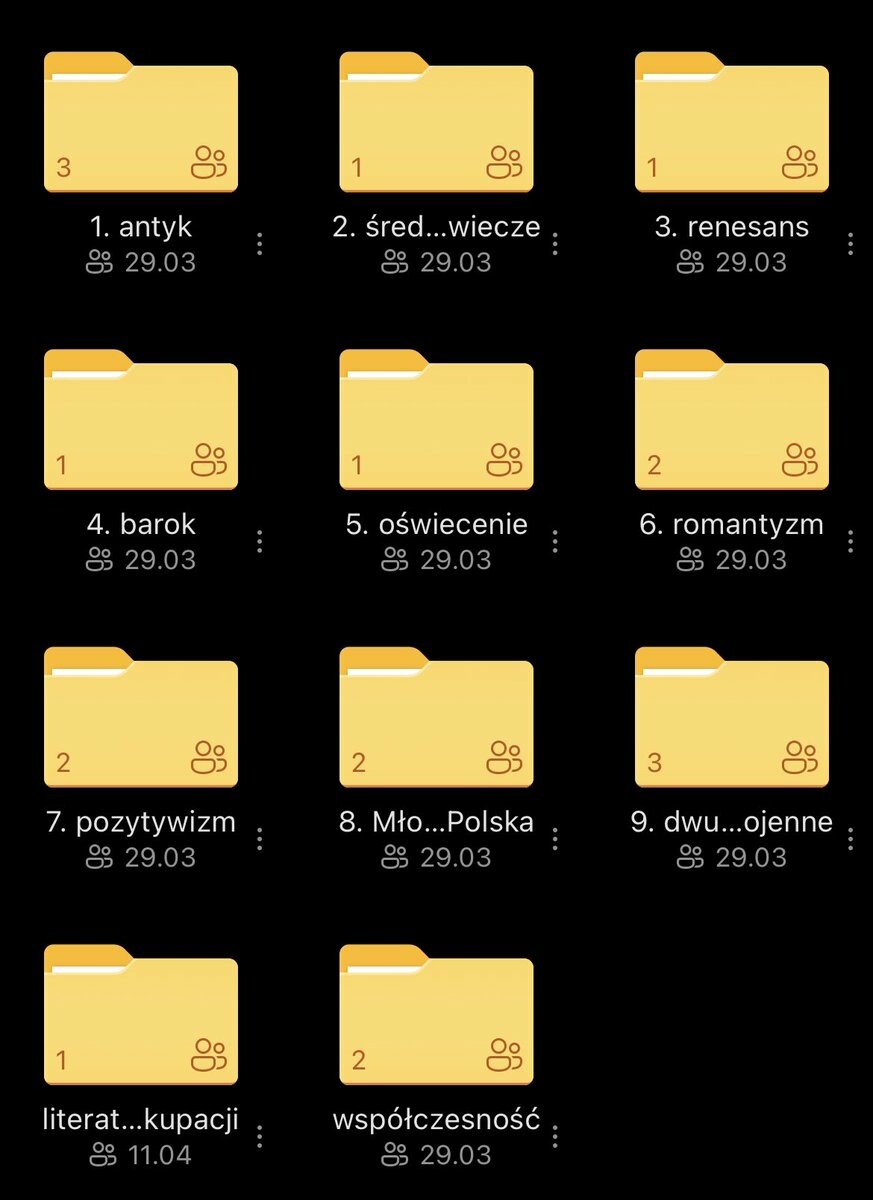Open the "7. pozytywizm" folder
The height and width of the screenshot is (1200, 873).
click(x=141, y=719)
